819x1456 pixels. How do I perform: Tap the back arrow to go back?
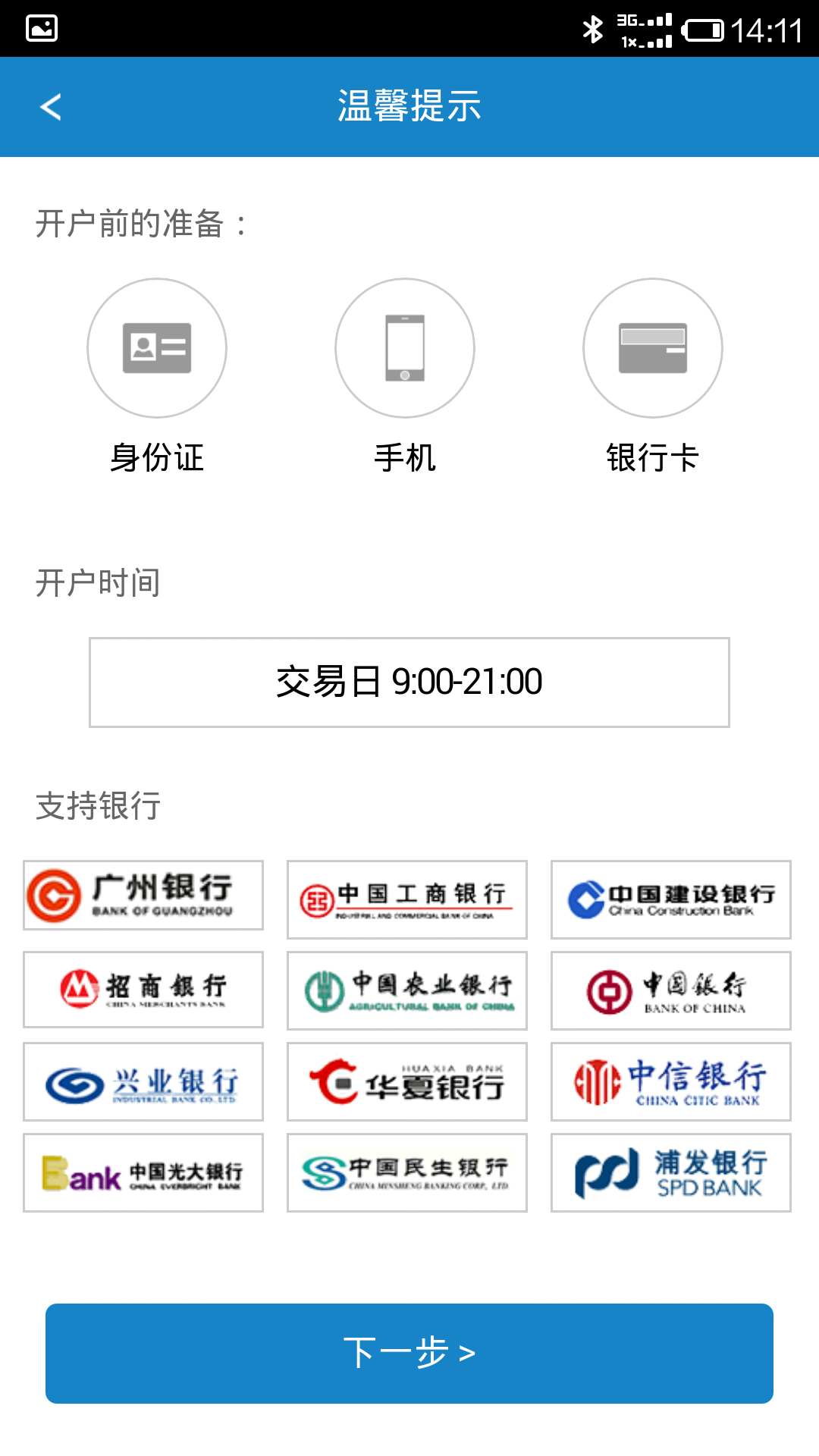(51, 106)
